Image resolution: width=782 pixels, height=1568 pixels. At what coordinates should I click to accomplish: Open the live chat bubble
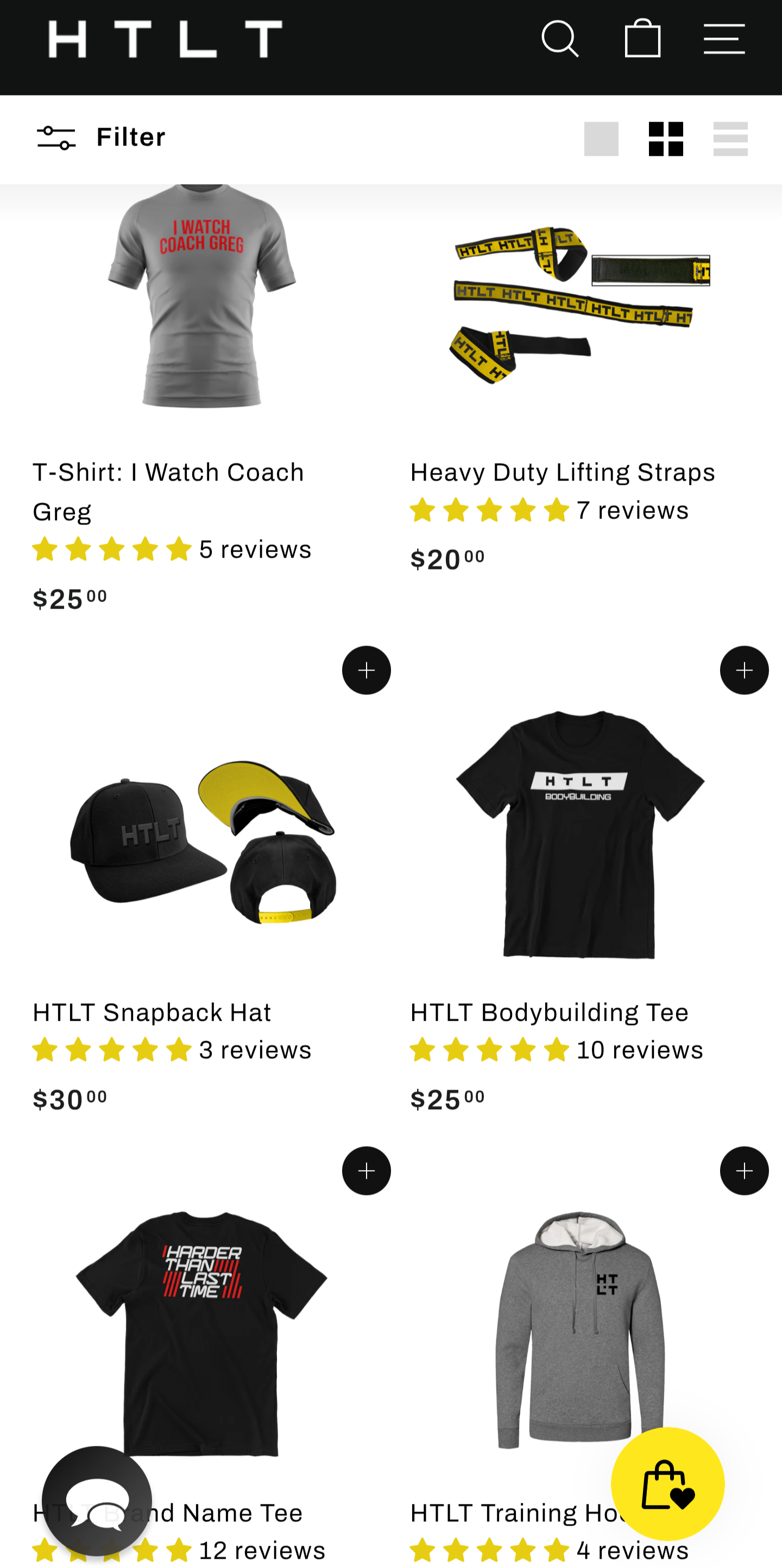(97, 1501)
